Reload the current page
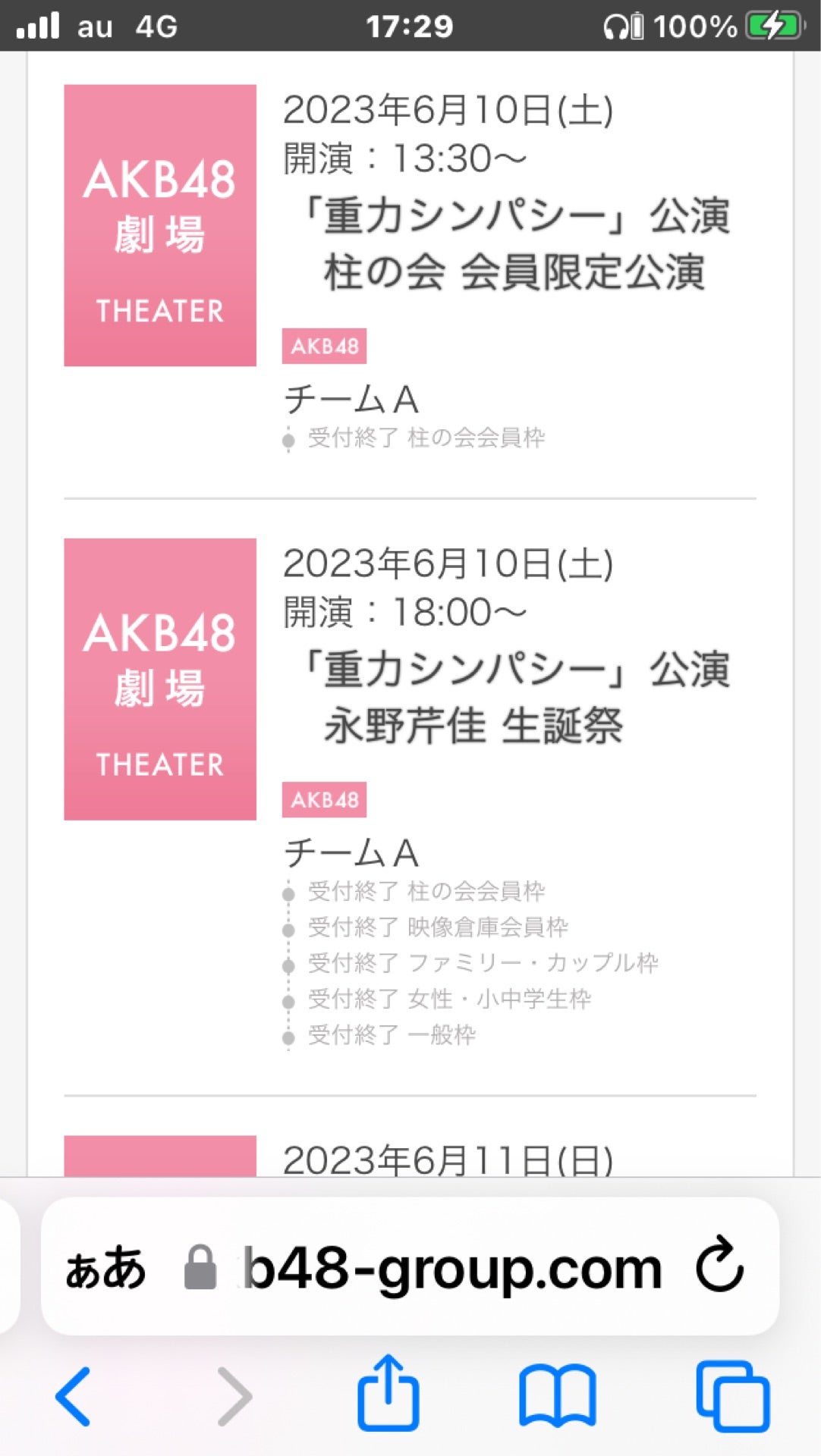 pos(719,1265)
